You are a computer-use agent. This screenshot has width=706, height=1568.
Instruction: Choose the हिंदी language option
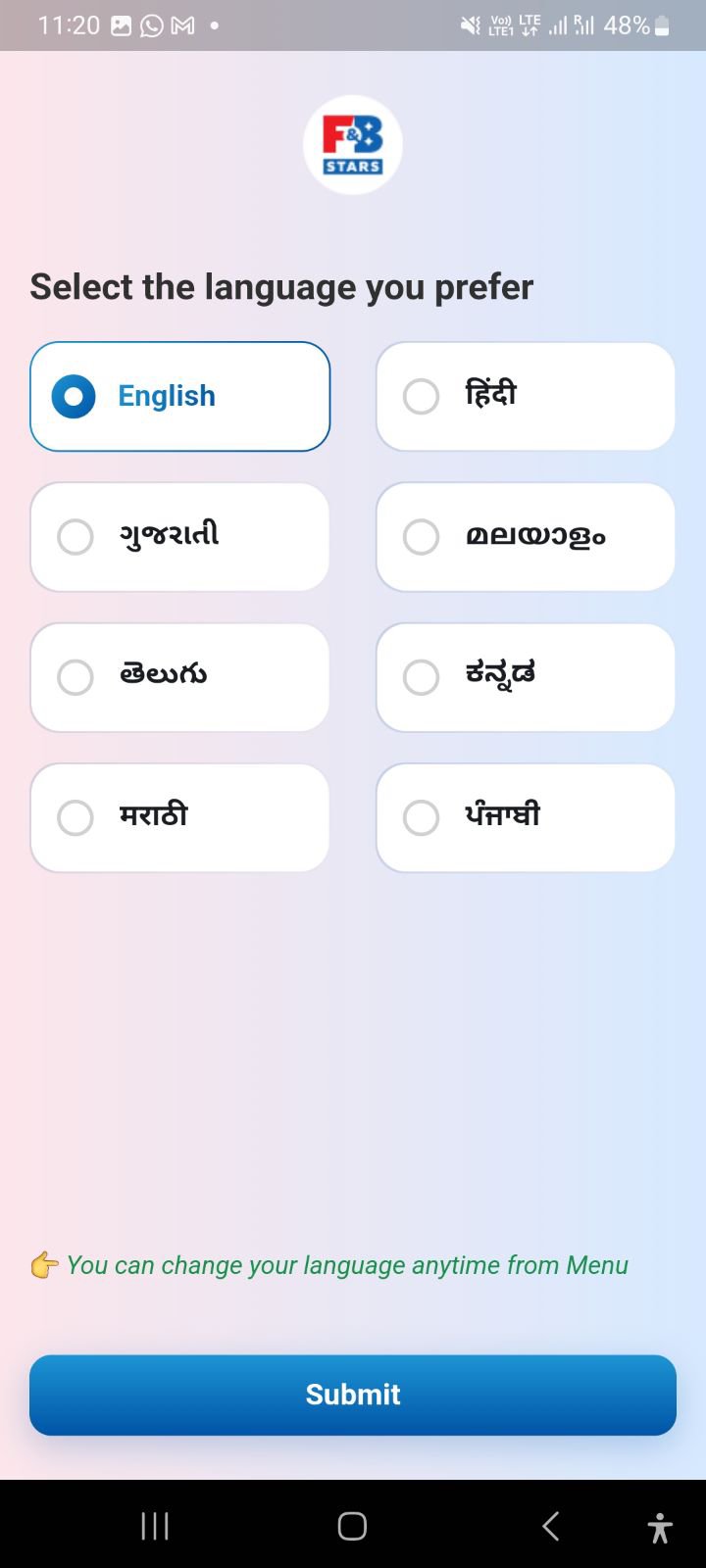tap(525, 396)
